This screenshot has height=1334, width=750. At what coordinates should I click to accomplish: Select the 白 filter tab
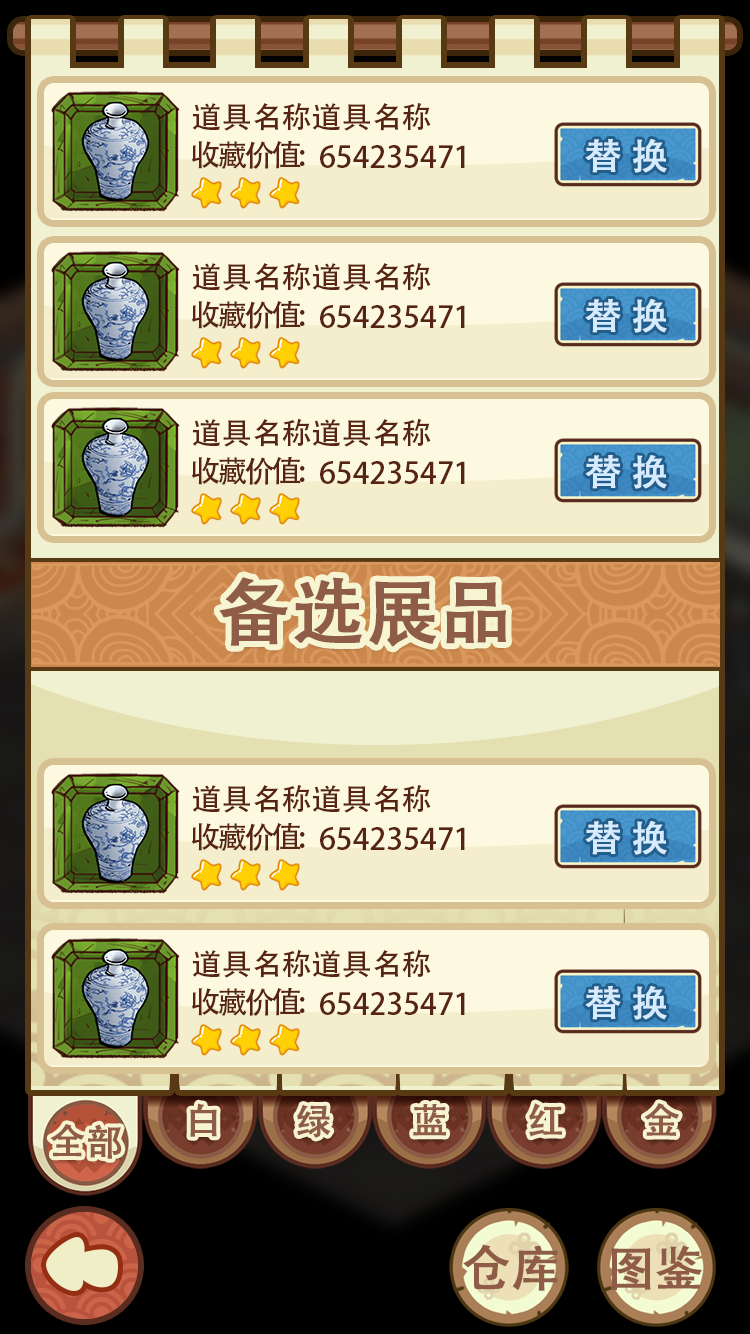point(202,1125)
